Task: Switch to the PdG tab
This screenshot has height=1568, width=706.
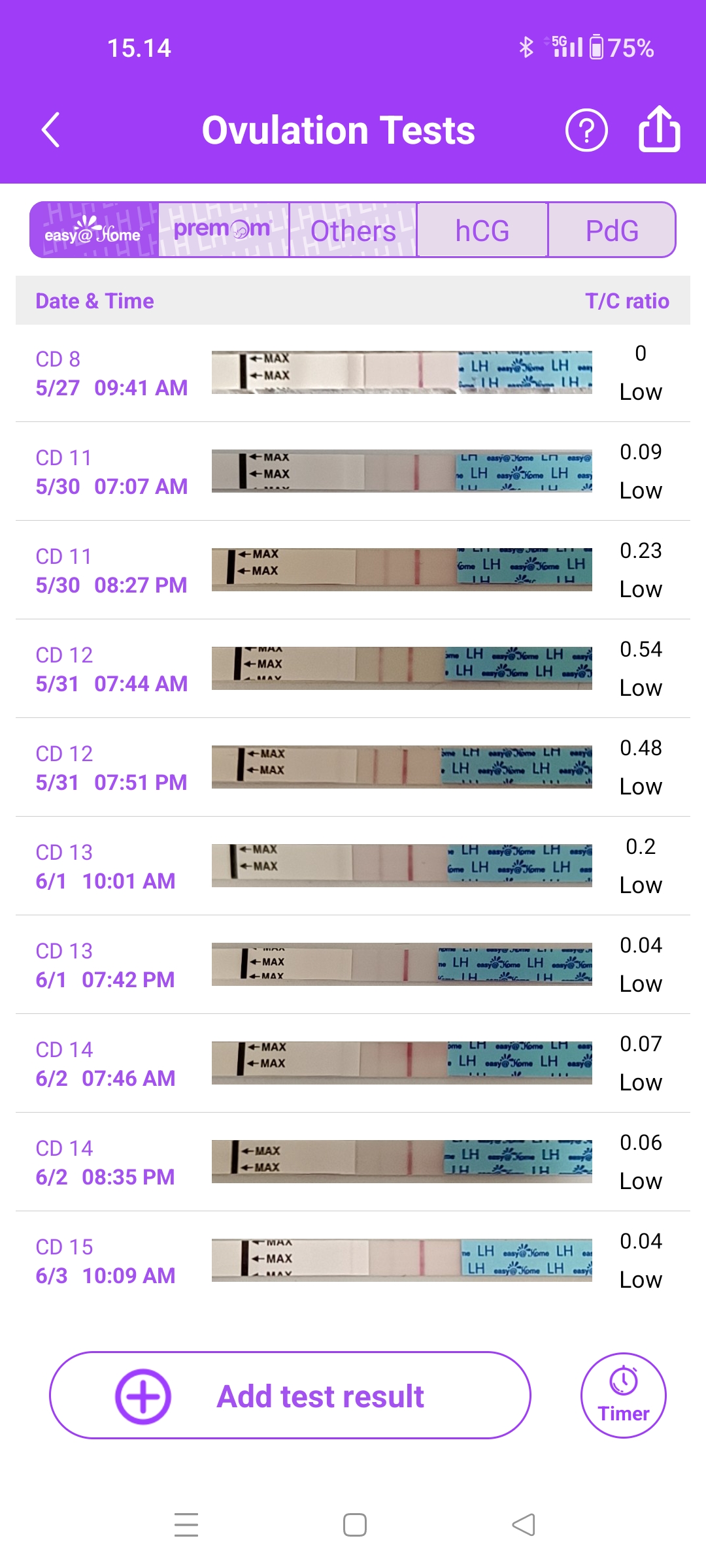Action: (612, 231)
